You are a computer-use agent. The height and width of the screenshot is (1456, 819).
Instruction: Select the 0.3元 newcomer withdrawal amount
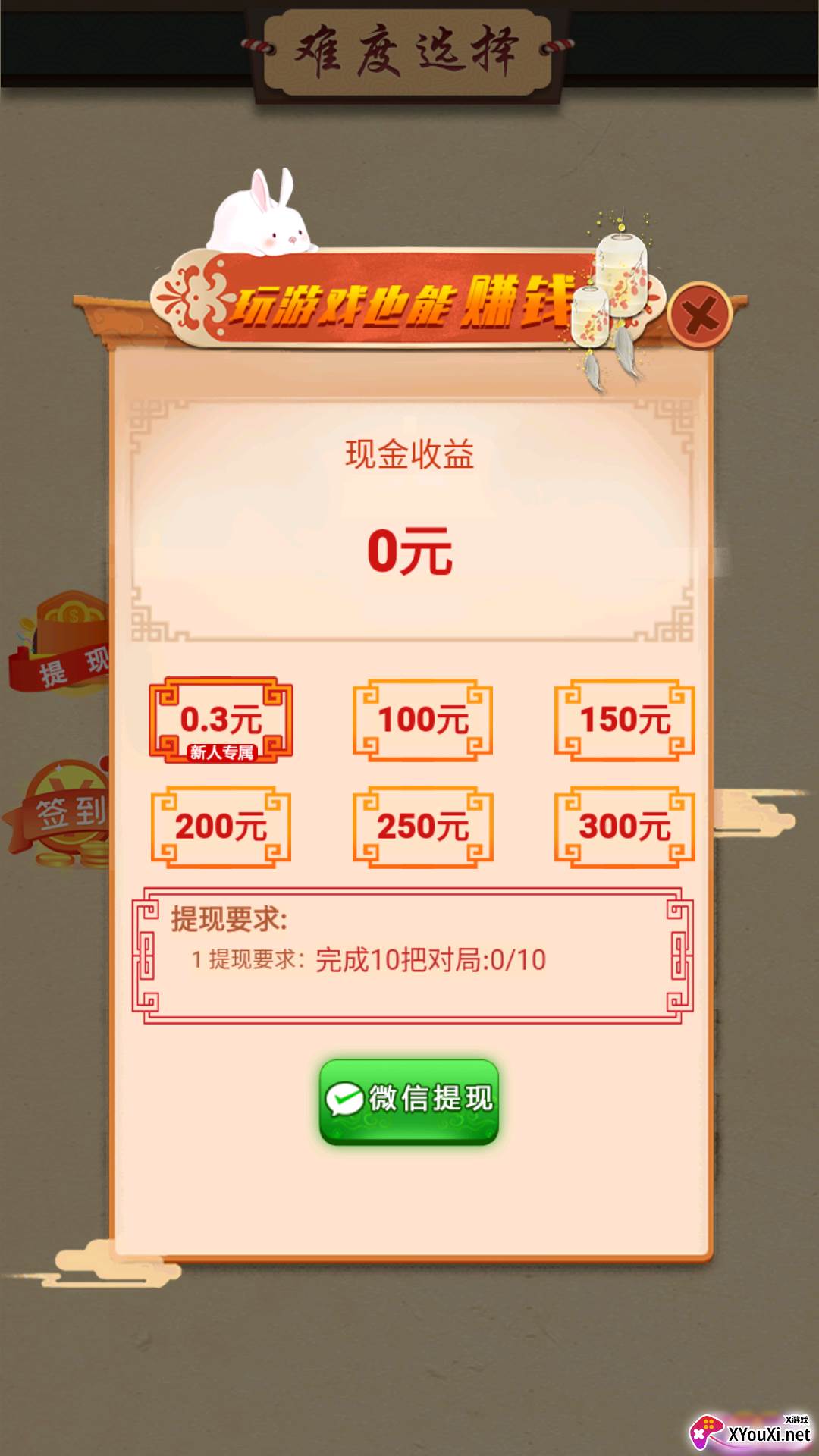221,720
